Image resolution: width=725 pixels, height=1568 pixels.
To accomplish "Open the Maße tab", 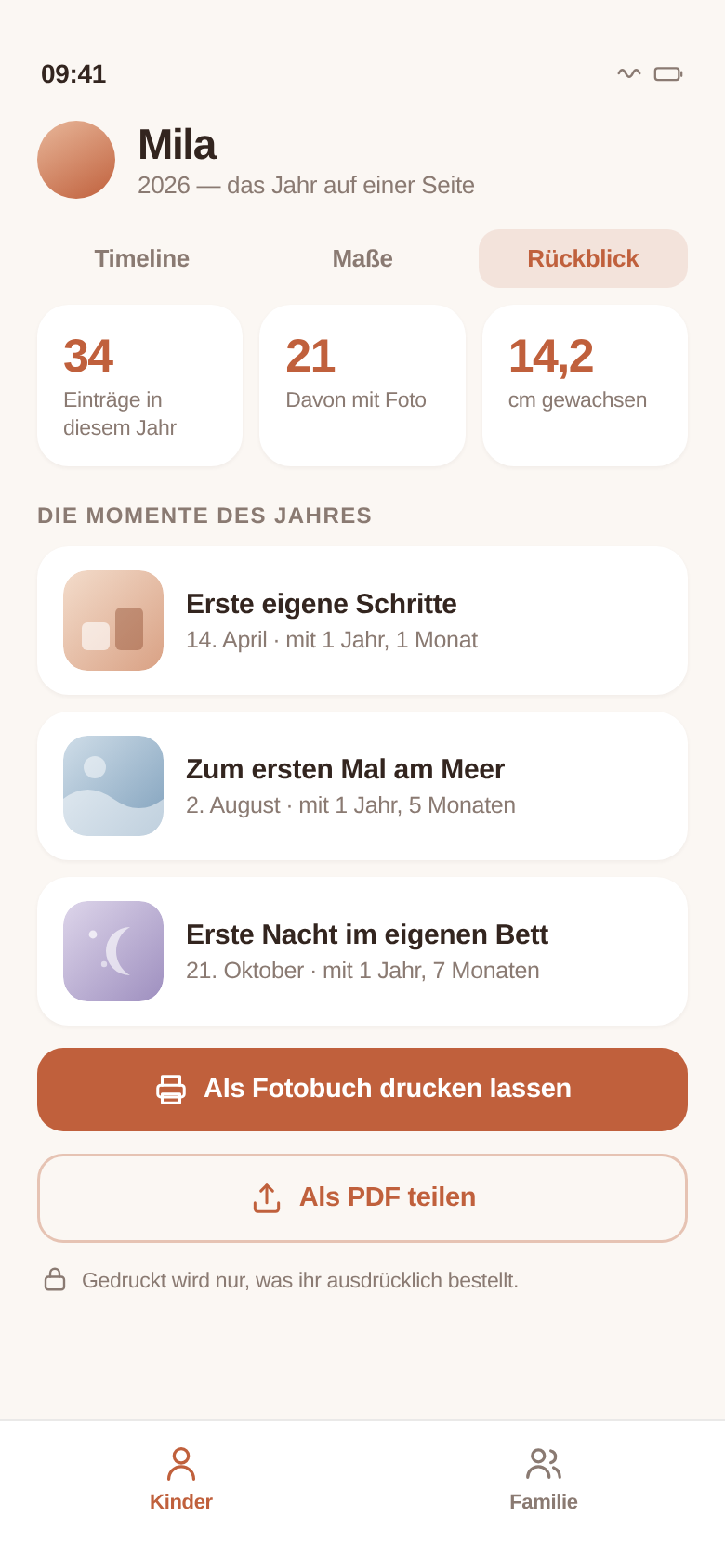I will [x=362, y=258].
